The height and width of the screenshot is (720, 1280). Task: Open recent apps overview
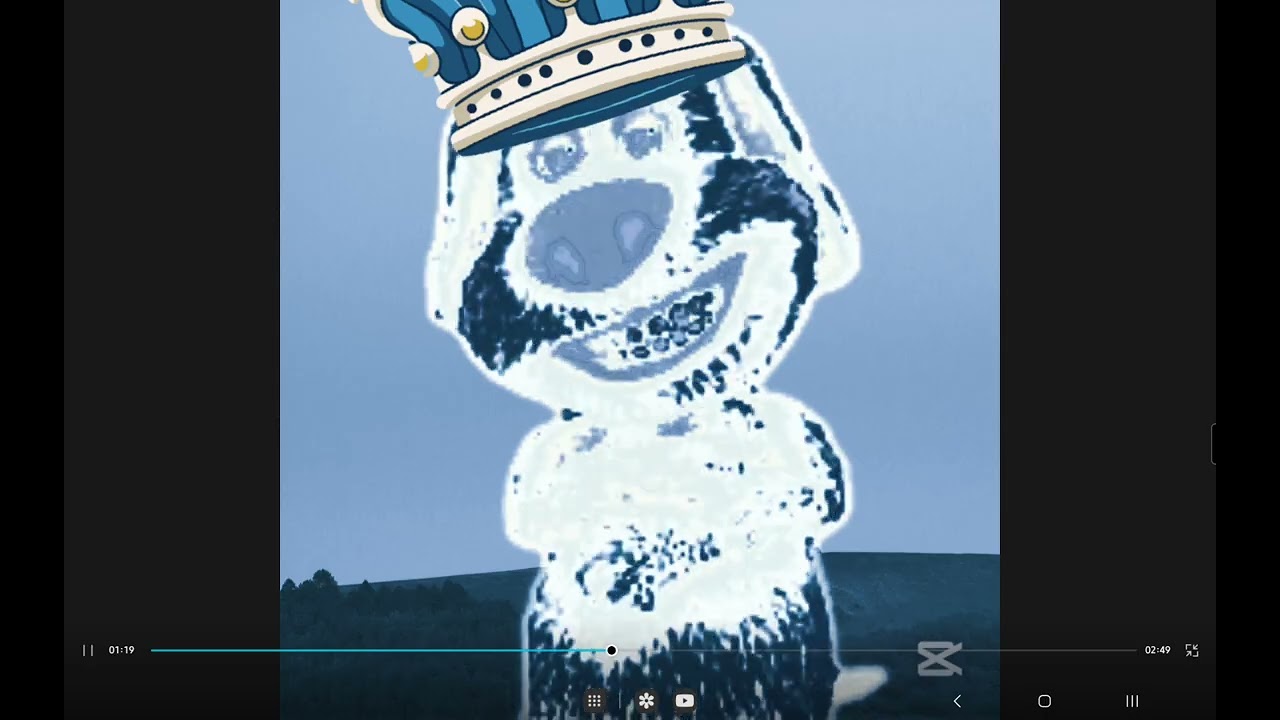click(x=1132, y=701)
